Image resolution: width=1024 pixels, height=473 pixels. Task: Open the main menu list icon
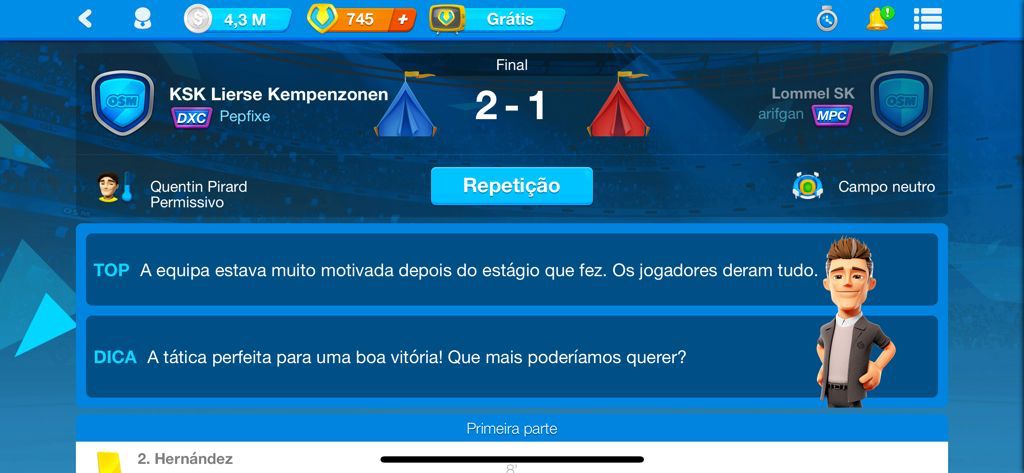point(928,19)
